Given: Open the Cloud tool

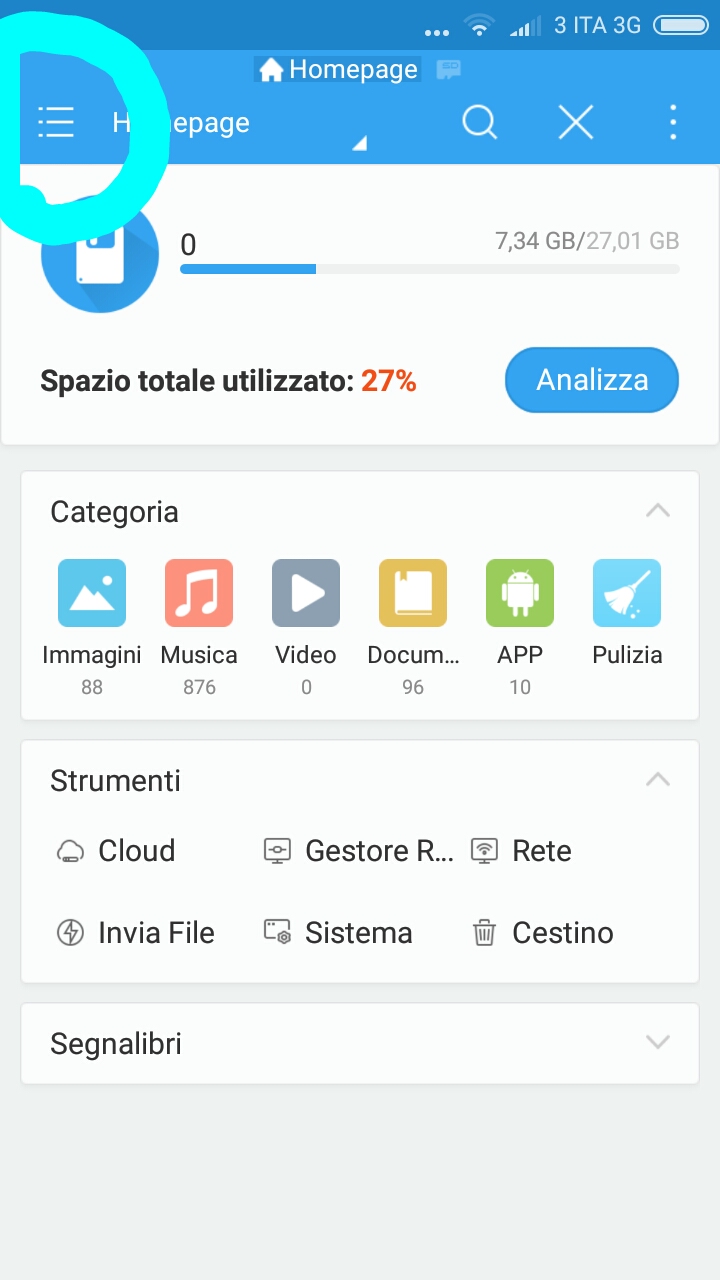Looking at the screenshot, I should coord(116,851).
